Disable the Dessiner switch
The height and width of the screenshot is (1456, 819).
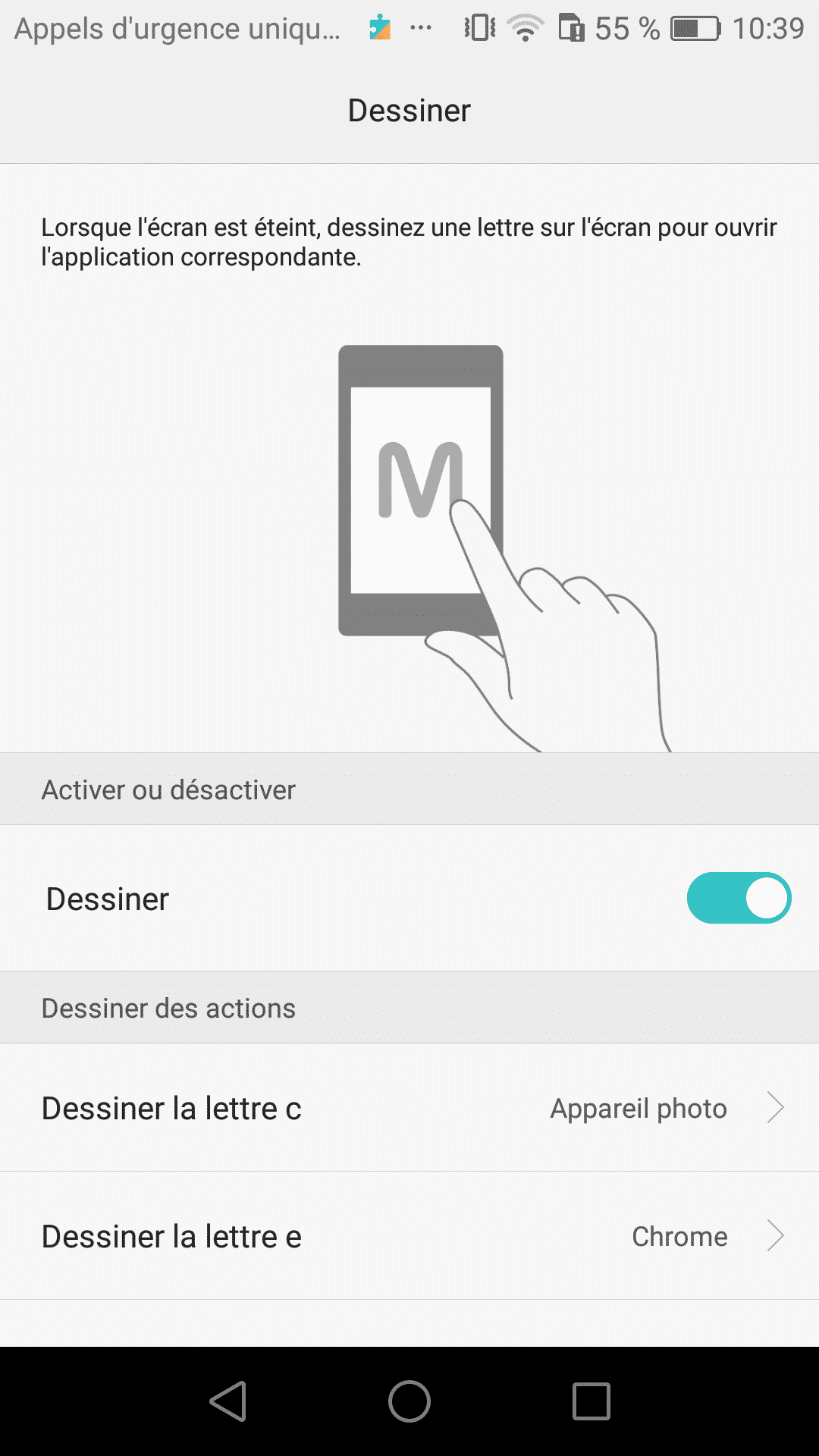(x=739, y=898)
